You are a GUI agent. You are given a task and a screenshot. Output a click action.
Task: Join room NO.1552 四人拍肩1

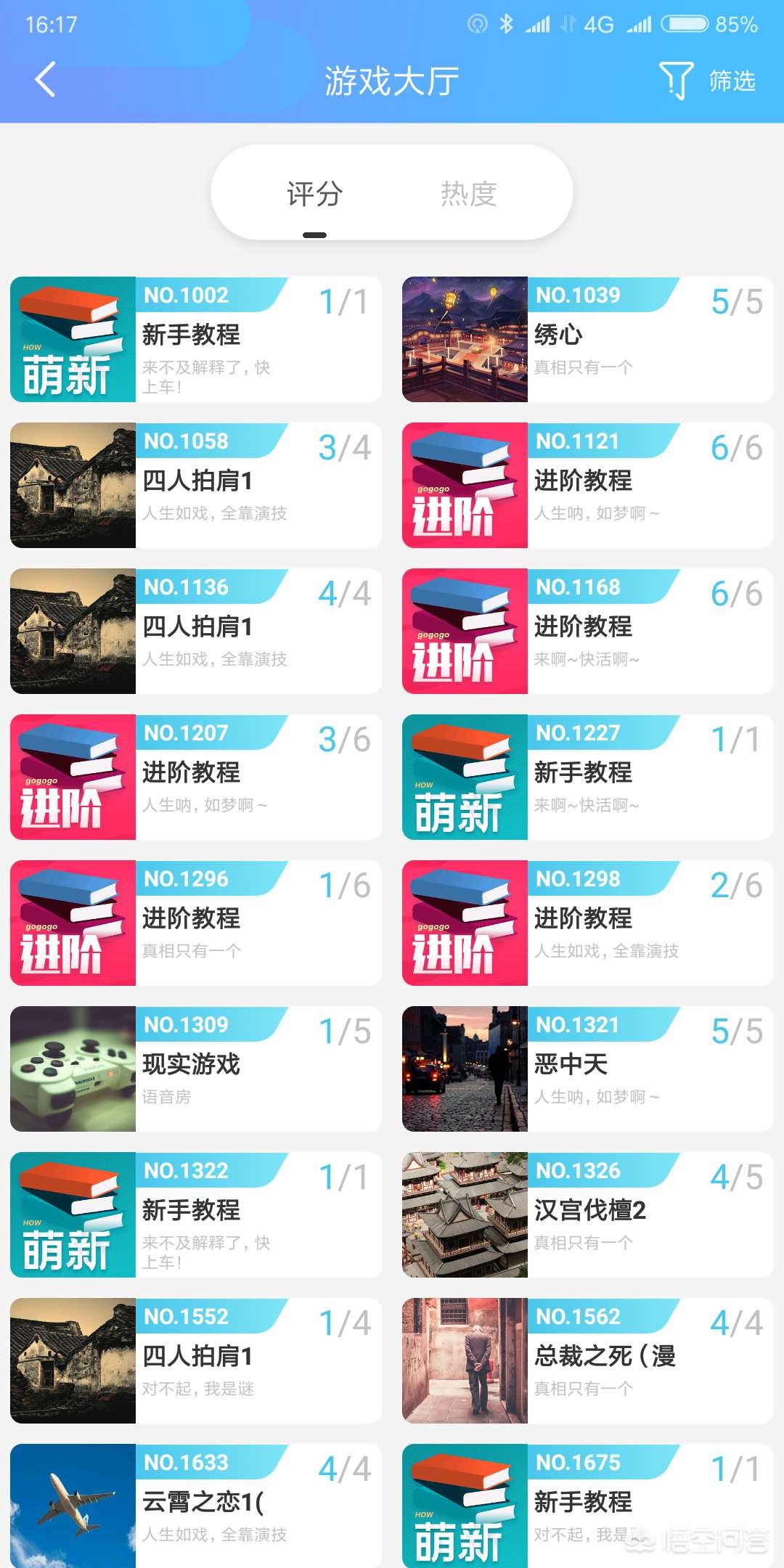pyautogui.click(x=196, y=1361)
